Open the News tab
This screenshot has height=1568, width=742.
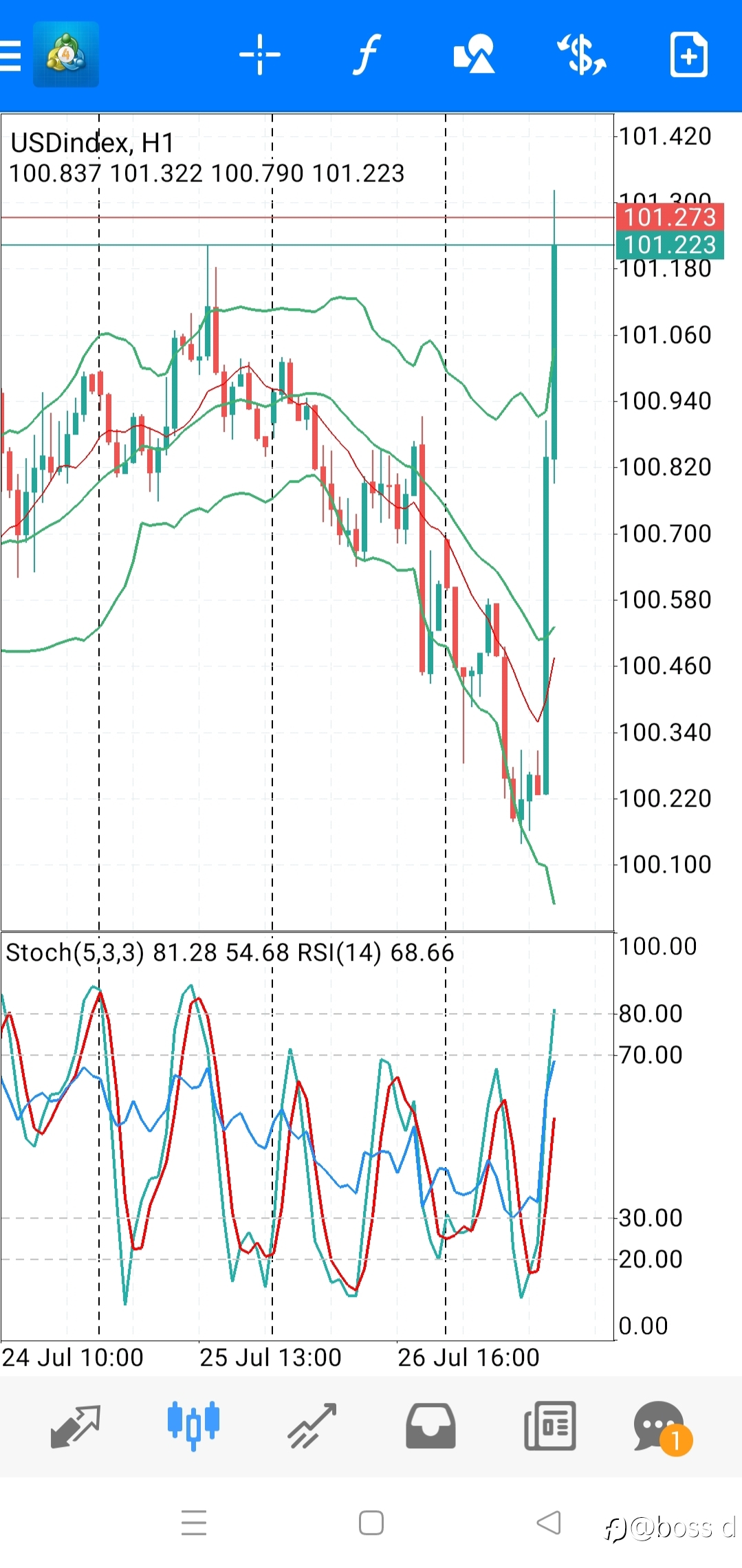[549, 1426]
